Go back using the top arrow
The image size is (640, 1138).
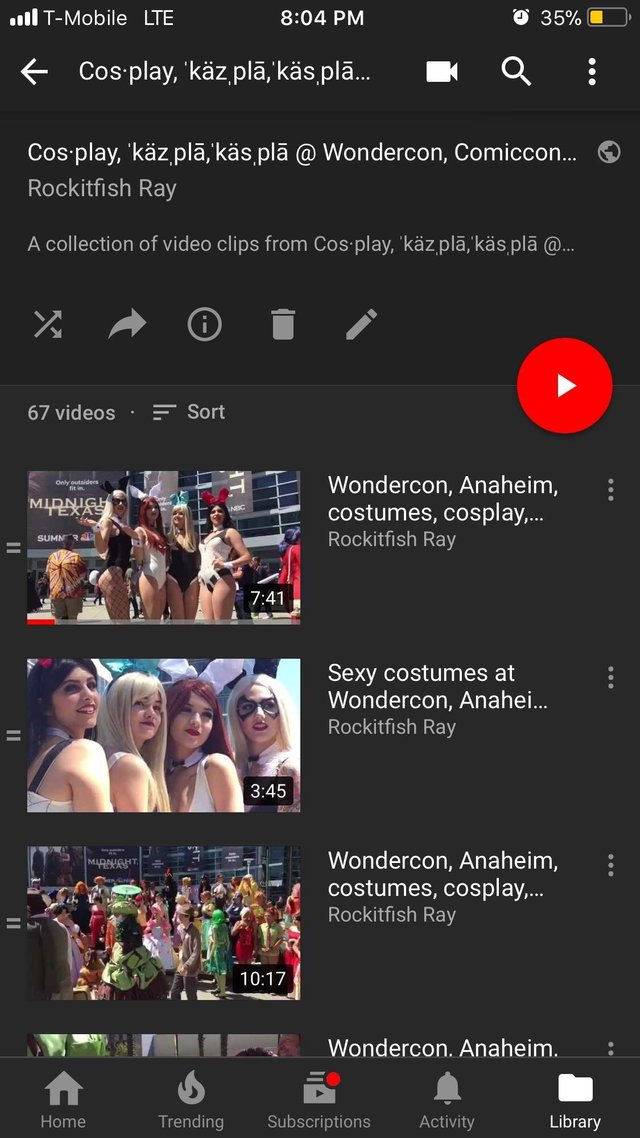[34, 72]
